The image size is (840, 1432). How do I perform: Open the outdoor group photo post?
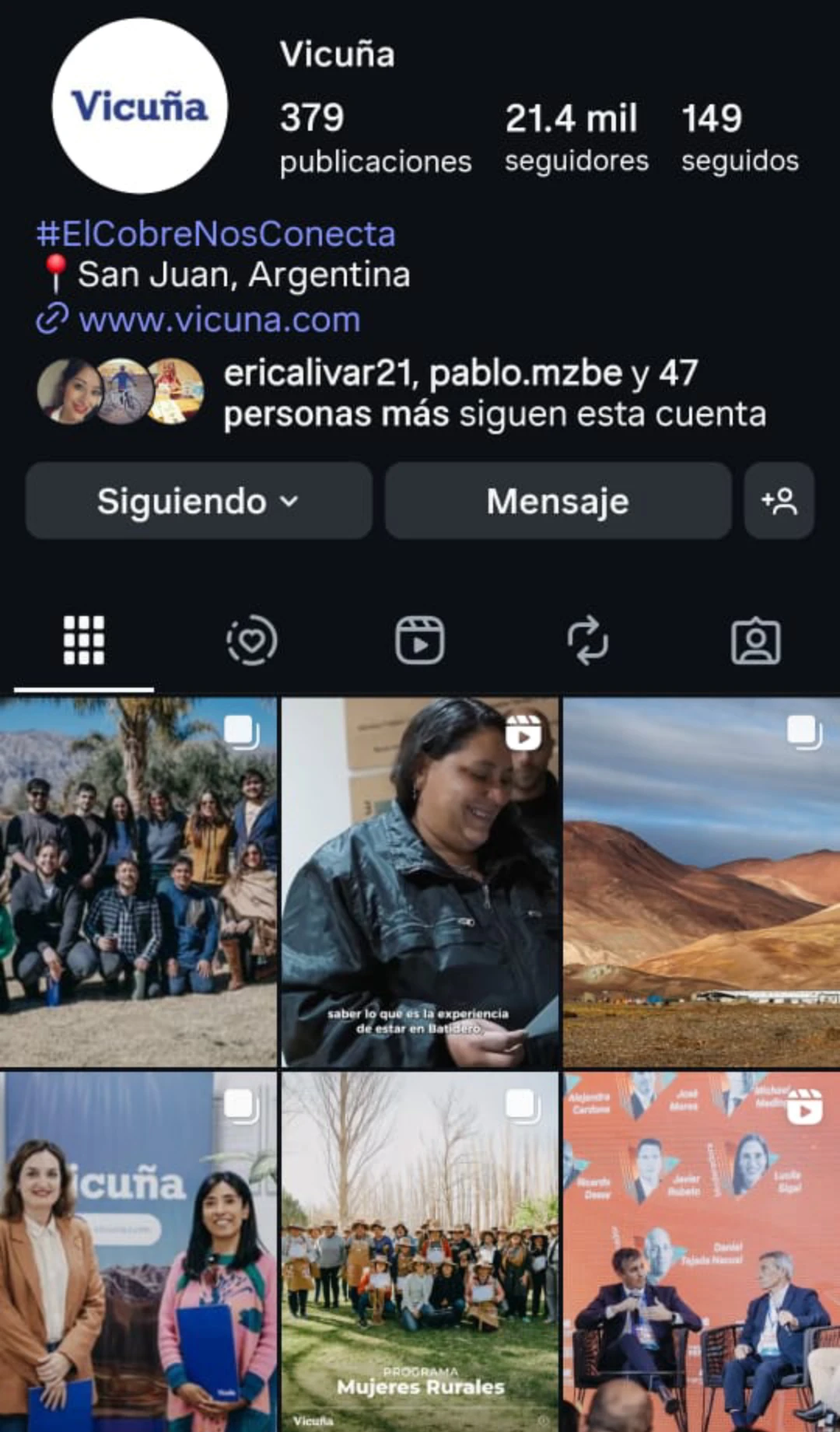click(x=138, y=882)
